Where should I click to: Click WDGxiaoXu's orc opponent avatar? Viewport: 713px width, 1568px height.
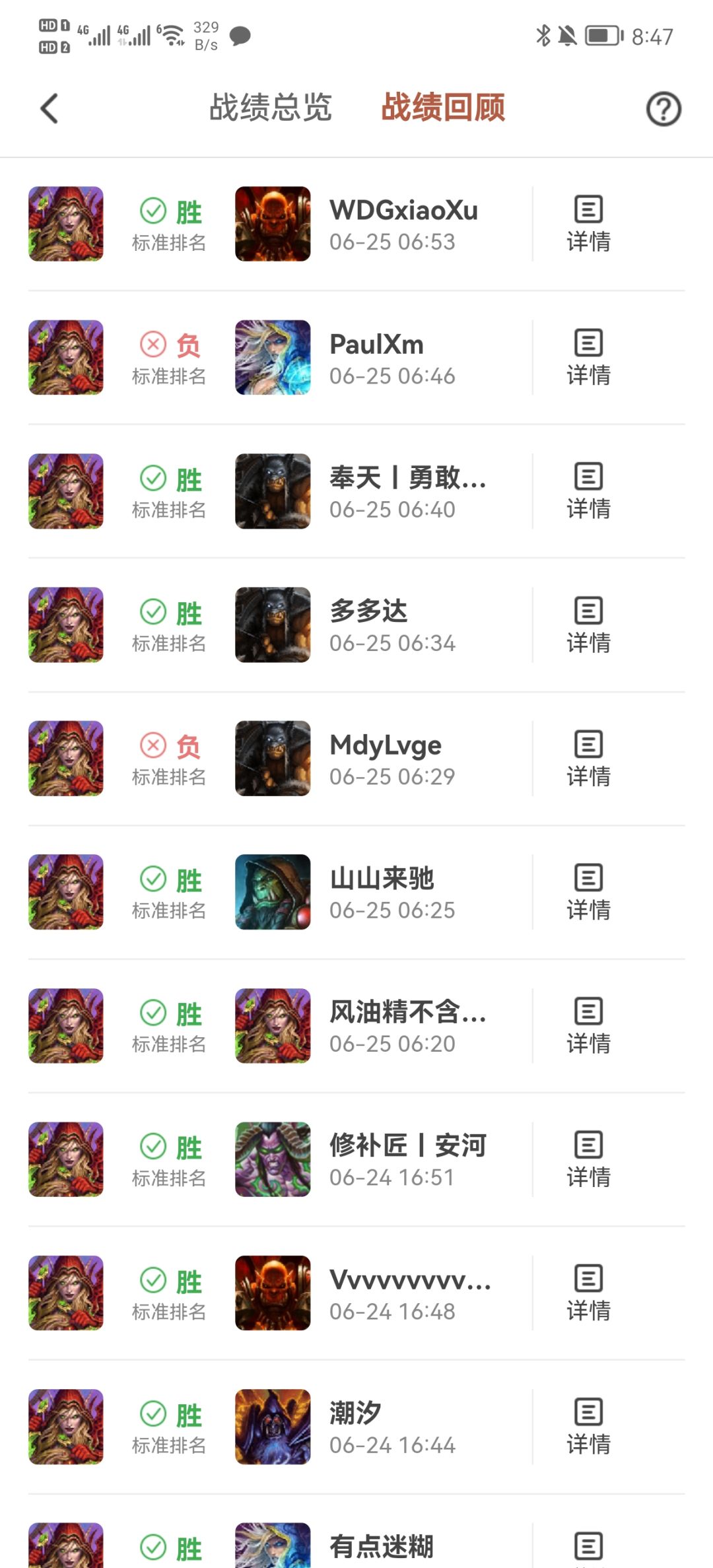[x=272, y=224]
